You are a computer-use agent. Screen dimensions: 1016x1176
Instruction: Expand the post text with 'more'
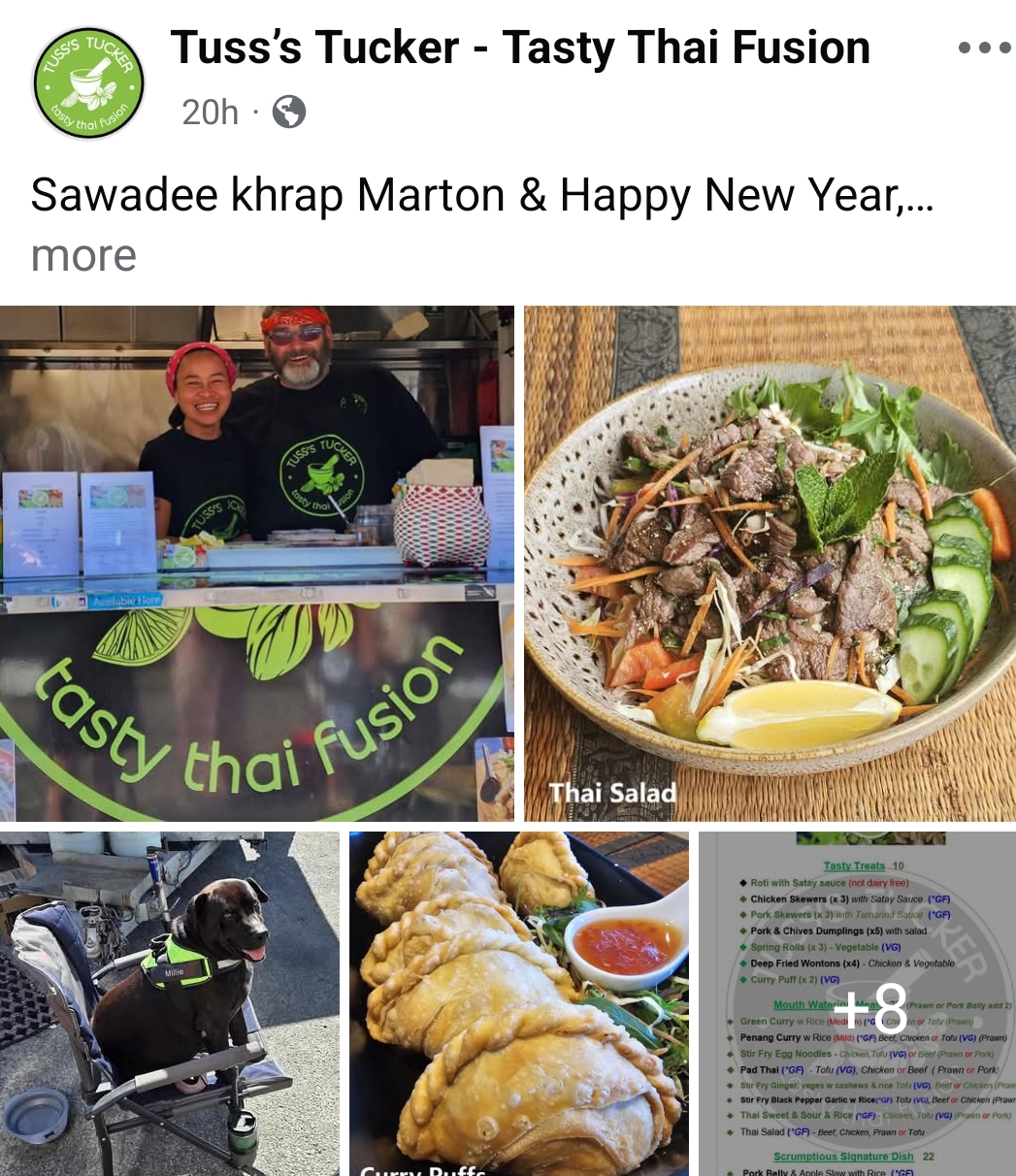(x=83, y=256)
